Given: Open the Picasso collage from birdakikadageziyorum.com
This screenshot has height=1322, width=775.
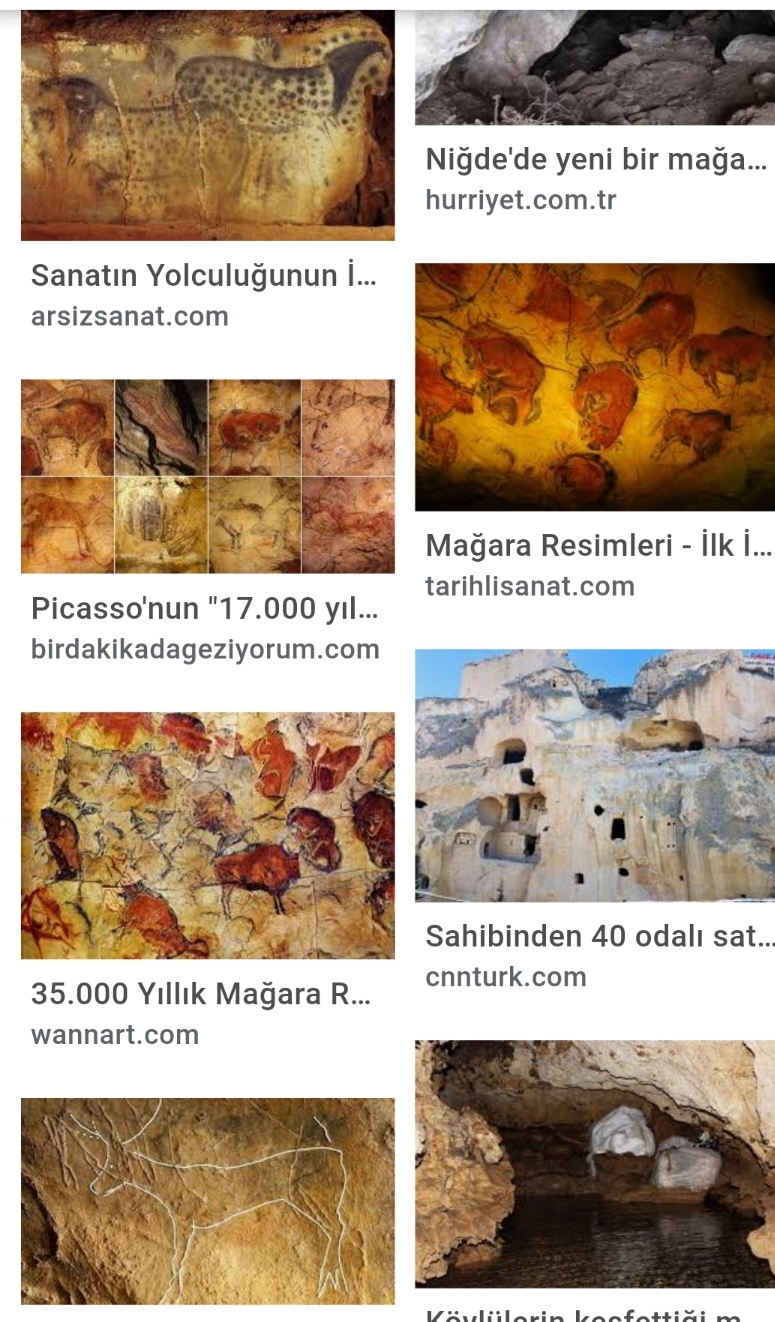Looking at the screenshot, I should [207, 476].
